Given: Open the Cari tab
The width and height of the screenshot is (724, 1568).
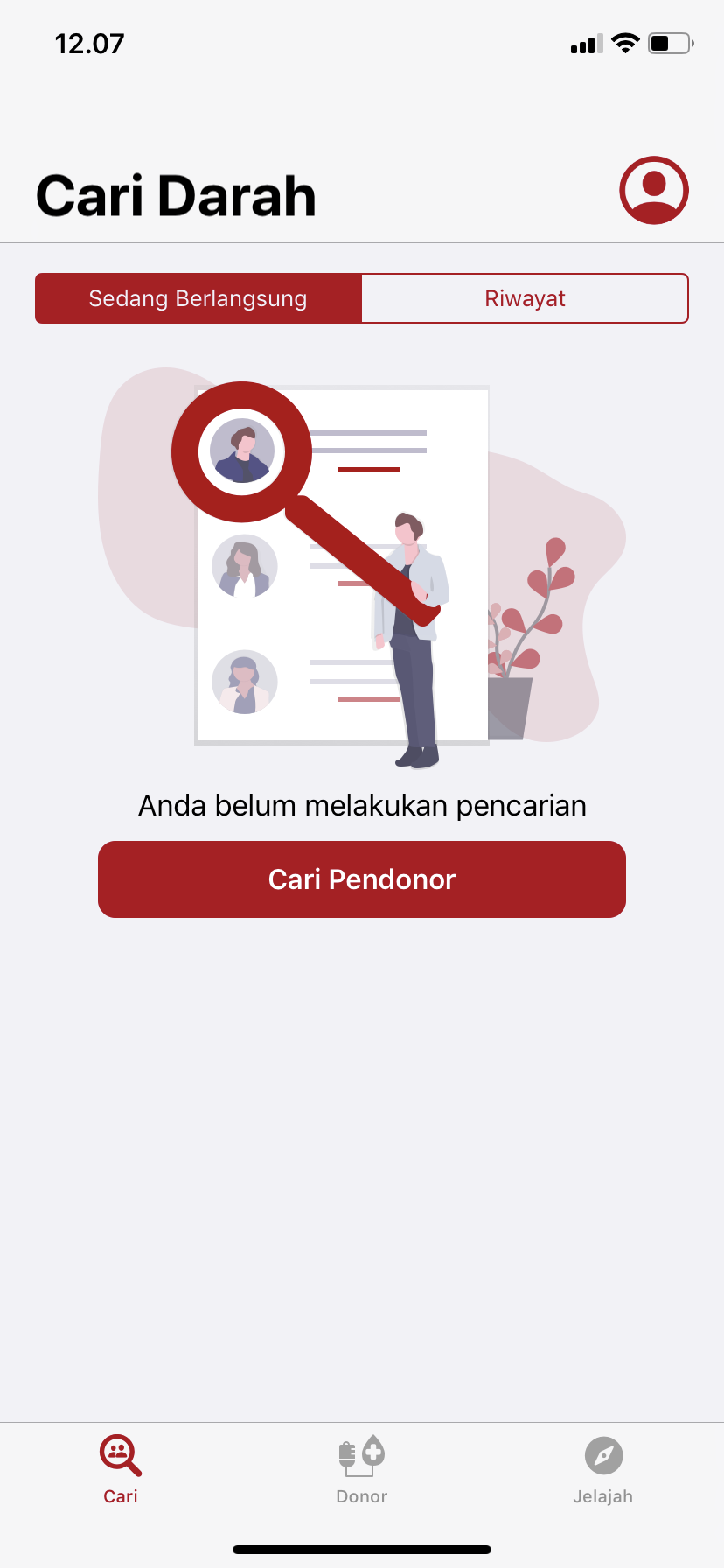Looking at the screenshot, I should click(121, 1470).
